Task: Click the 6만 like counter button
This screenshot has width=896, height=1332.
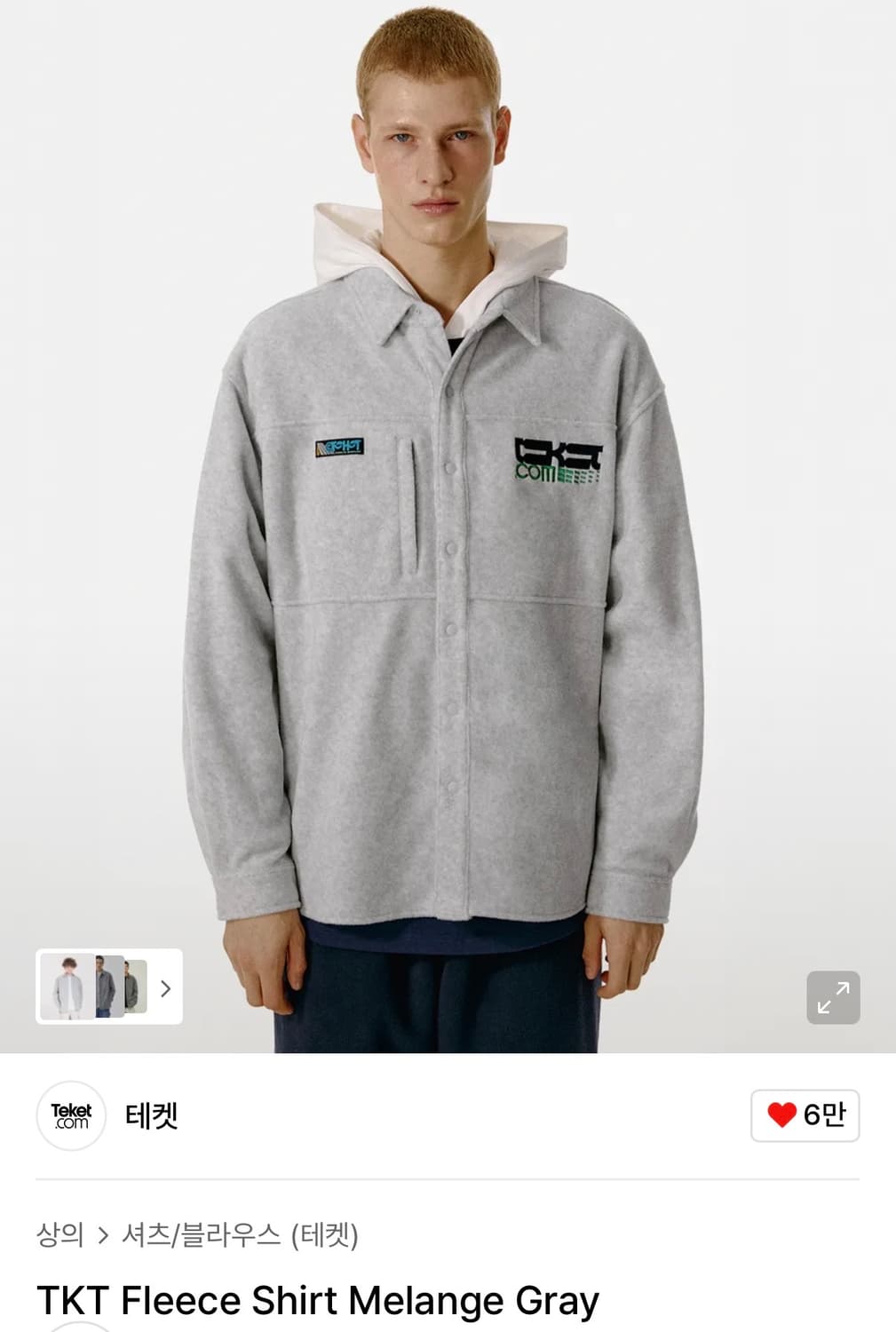Action: tap(805, 1115)
